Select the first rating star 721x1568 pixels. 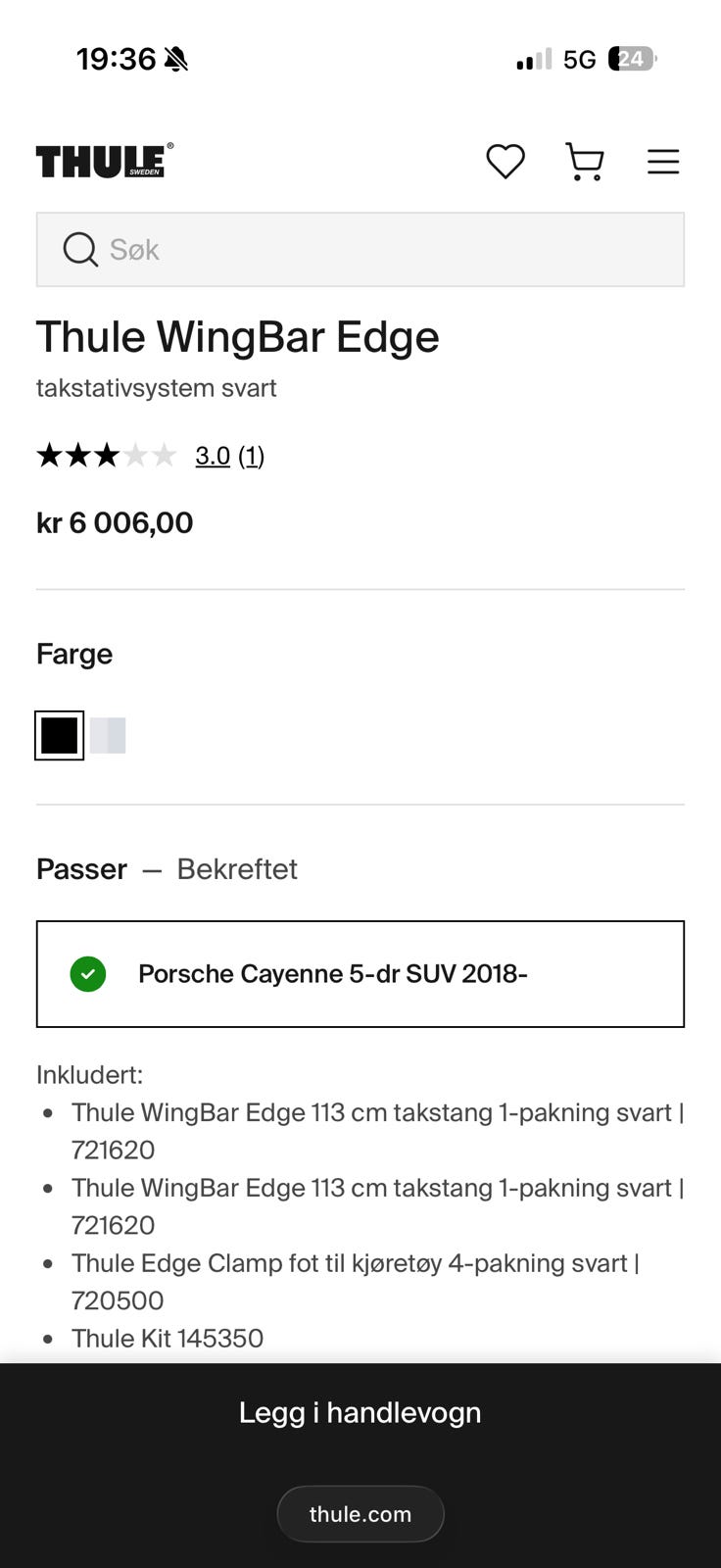(x=51, y=455)
